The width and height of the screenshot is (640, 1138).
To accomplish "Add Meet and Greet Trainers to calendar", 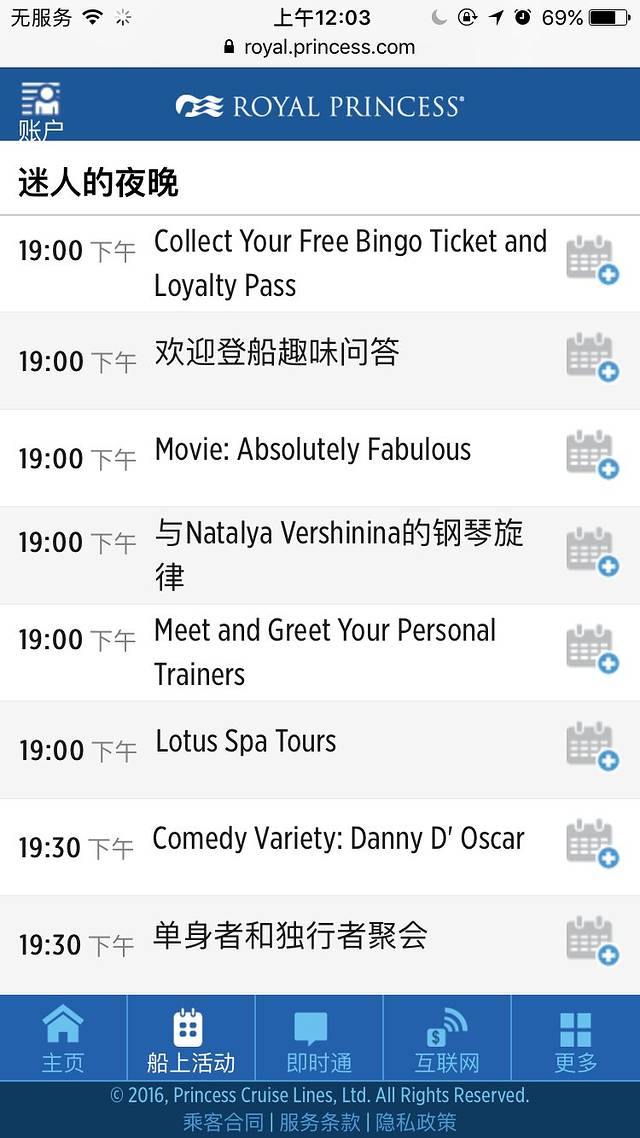I will [x=592, y=650].
